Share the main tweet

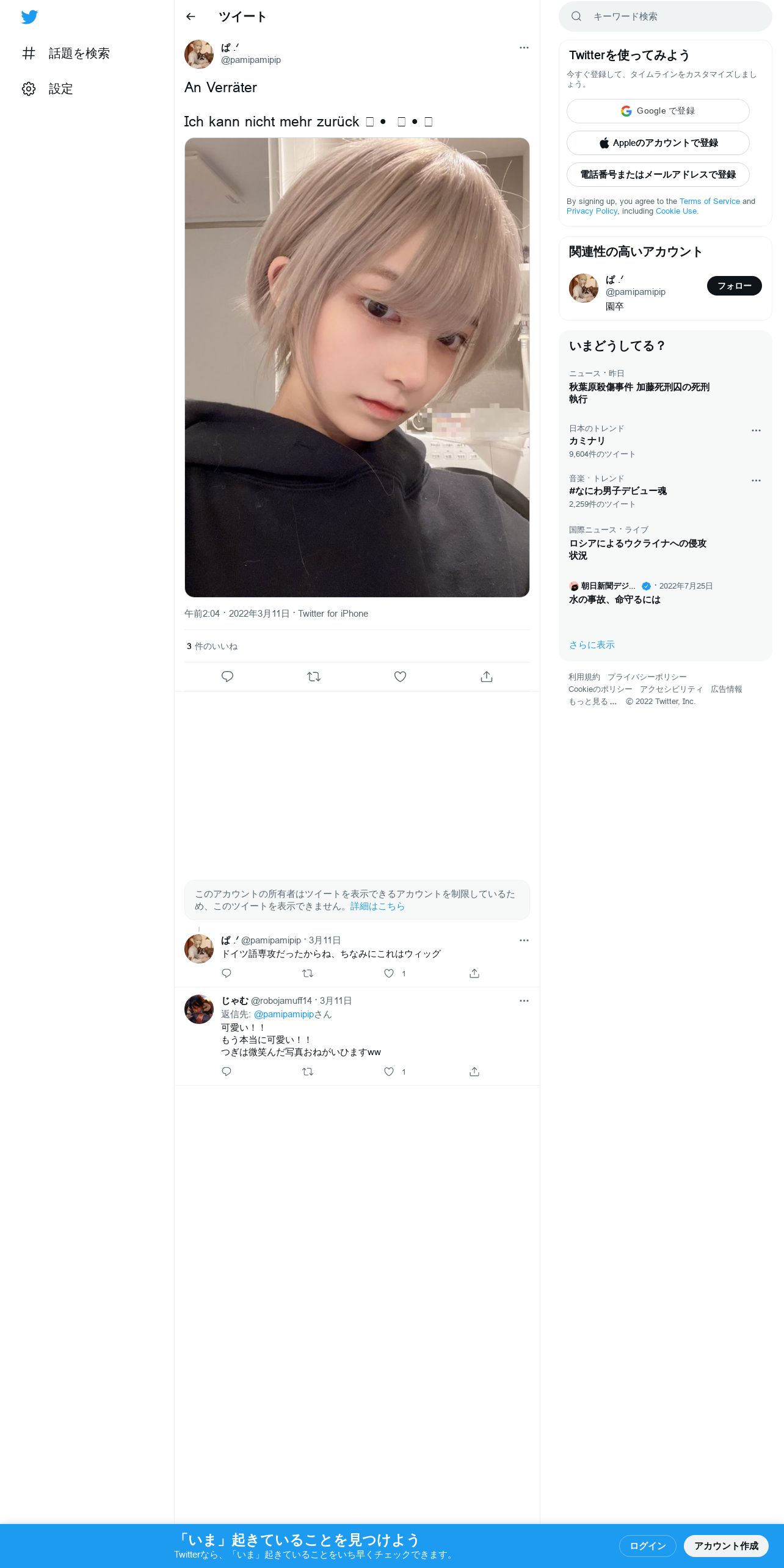point(487,677)
